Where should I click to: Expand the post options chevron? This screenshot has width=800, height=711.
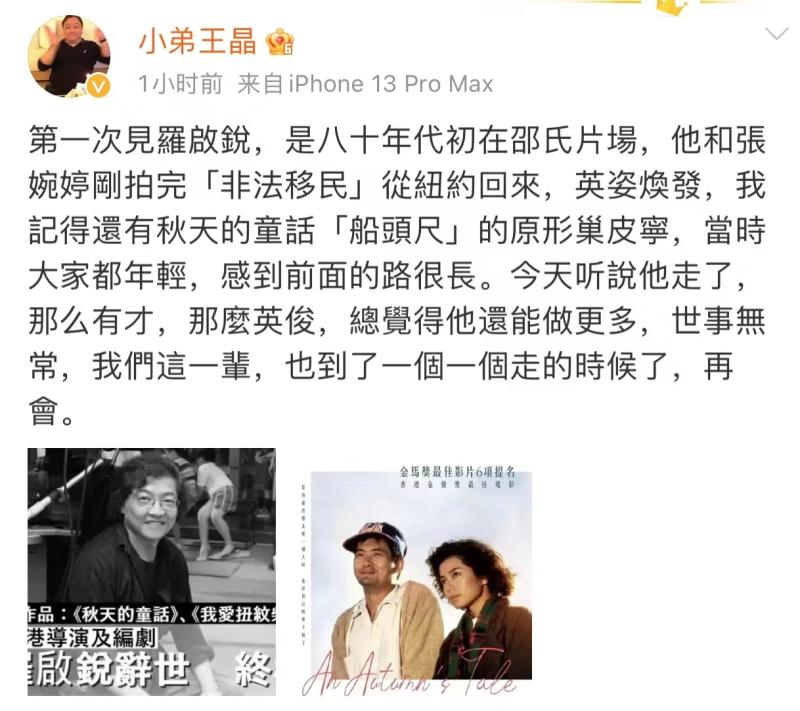(775, 36)
